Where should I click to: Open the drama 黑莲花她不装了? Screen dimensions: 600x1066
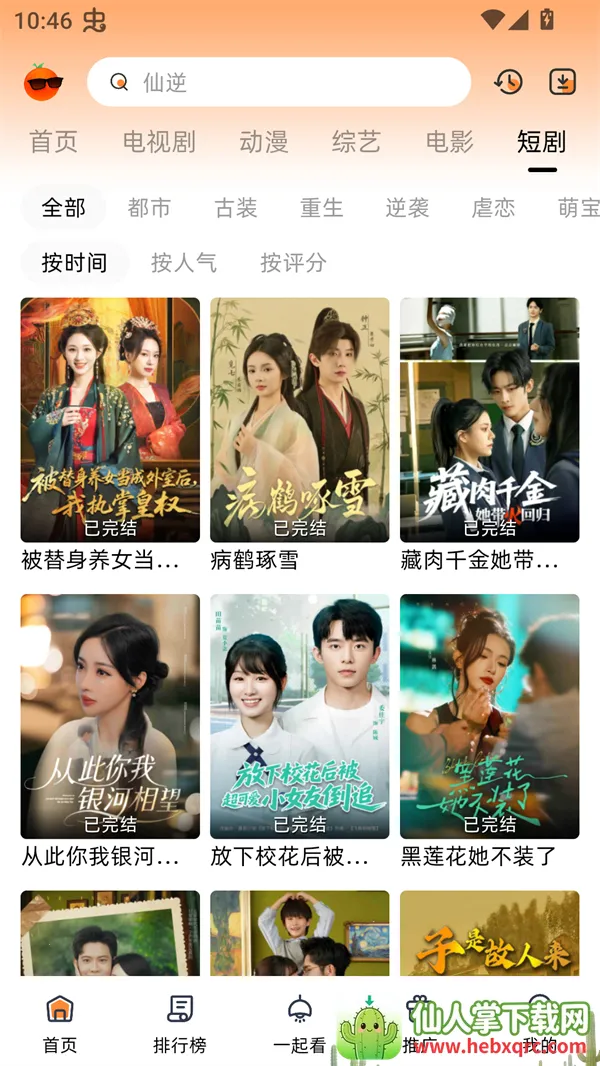click(x=489, y=717)
